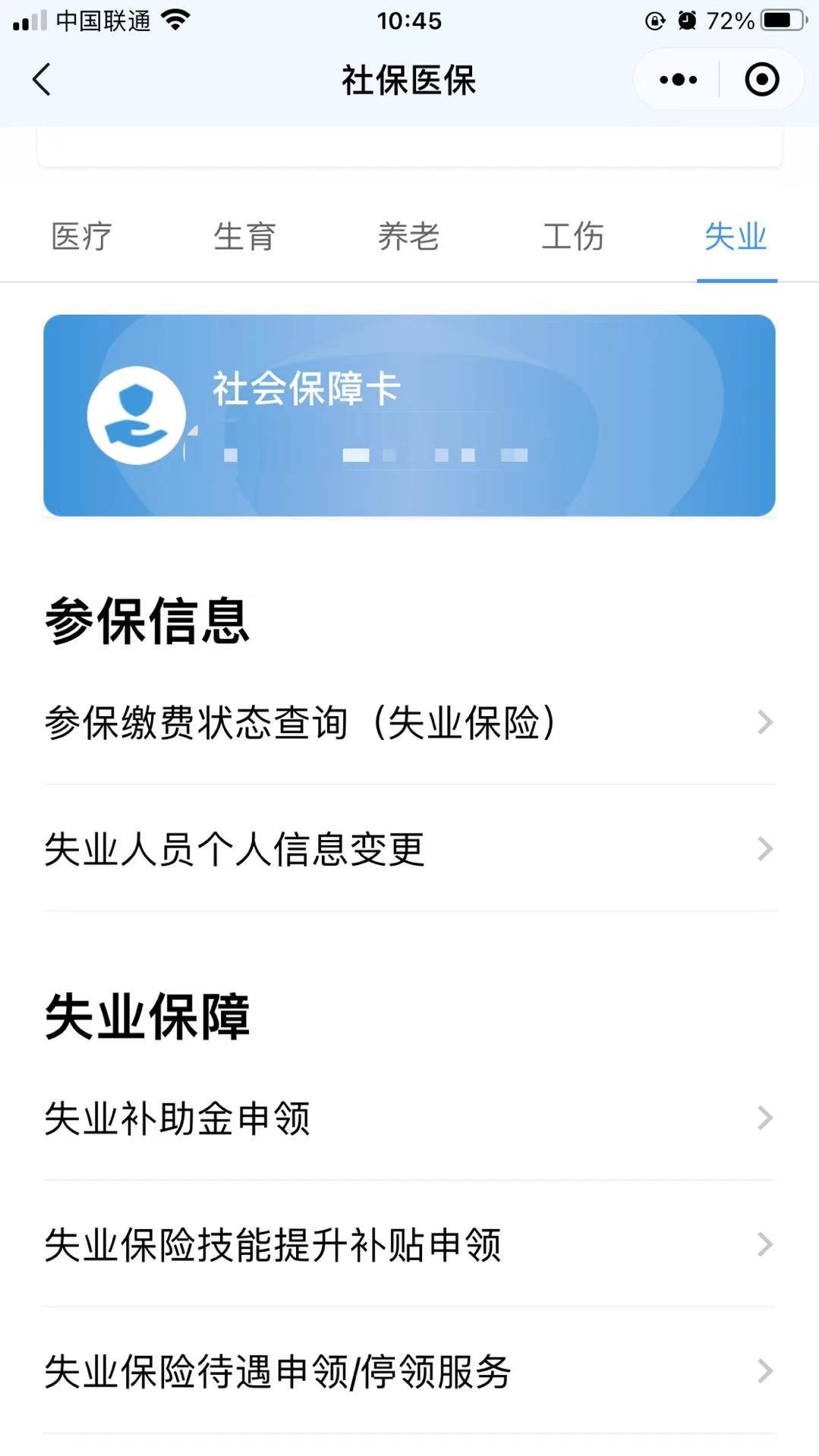This screenshot has height=1456, width=819.
Task: Open the 社会保障卡 card
Action: tap(409, 415)
